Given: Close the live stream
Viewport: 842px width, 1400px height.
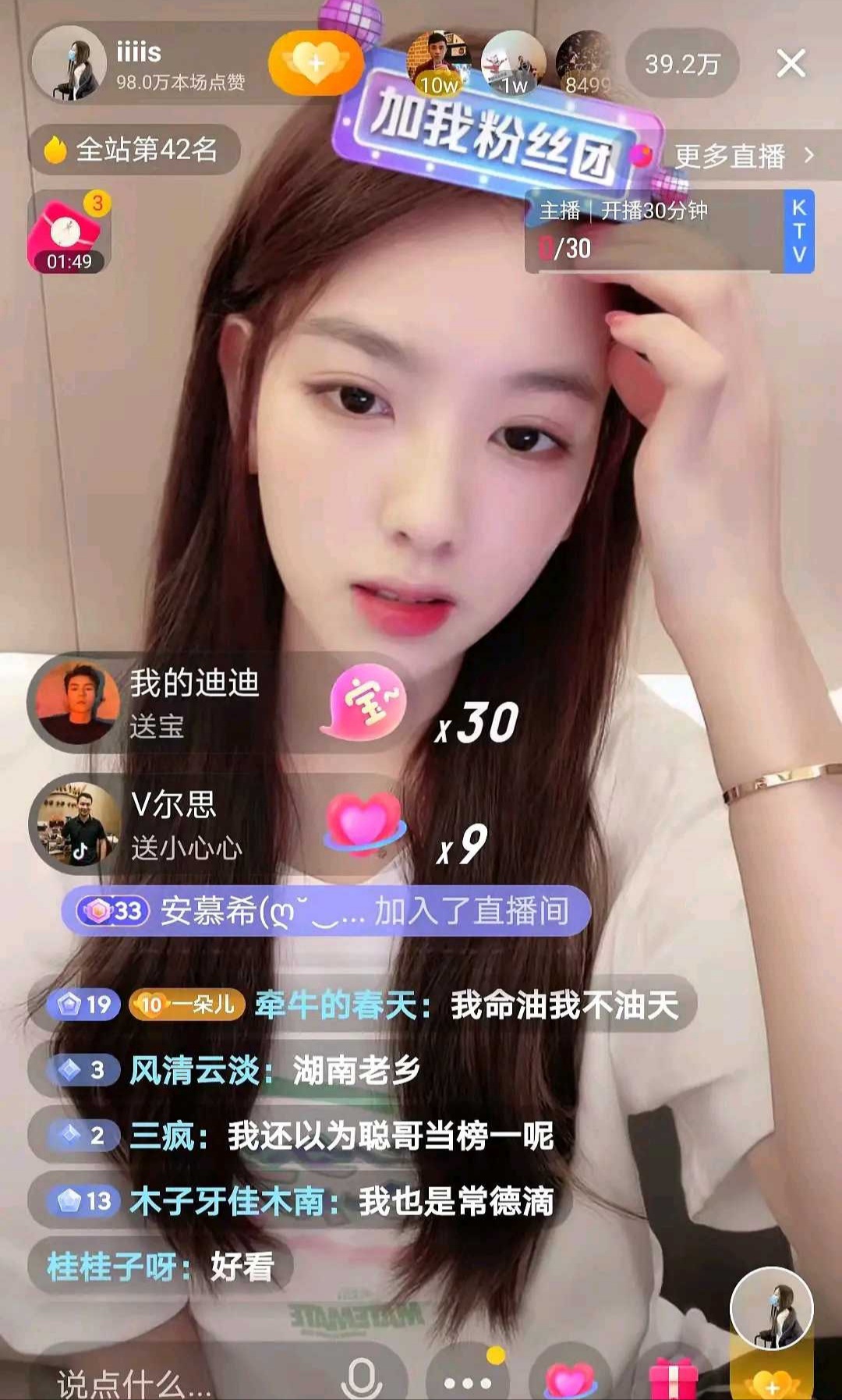Looking at the screenshot, I should pyautogui.click(x=791, y=64).
